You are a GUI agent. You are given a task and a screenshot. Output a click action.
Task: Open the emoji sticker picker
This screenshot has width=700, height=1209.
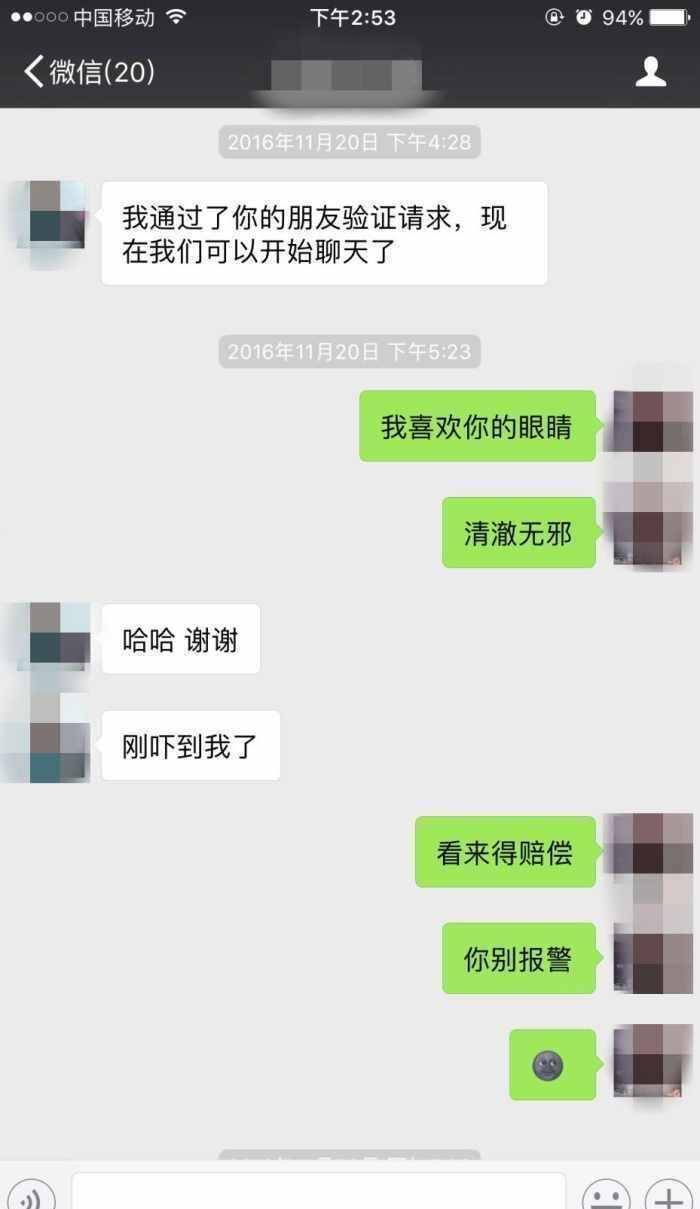point(606,1195)
